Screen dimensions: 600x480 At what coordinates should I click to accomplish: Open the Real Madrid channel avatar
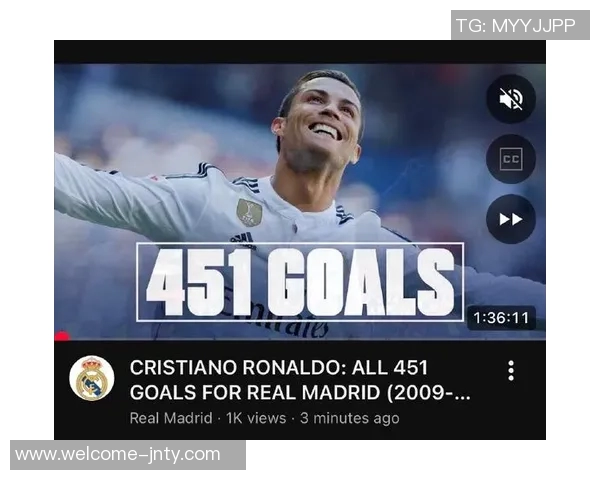(92, 379)
